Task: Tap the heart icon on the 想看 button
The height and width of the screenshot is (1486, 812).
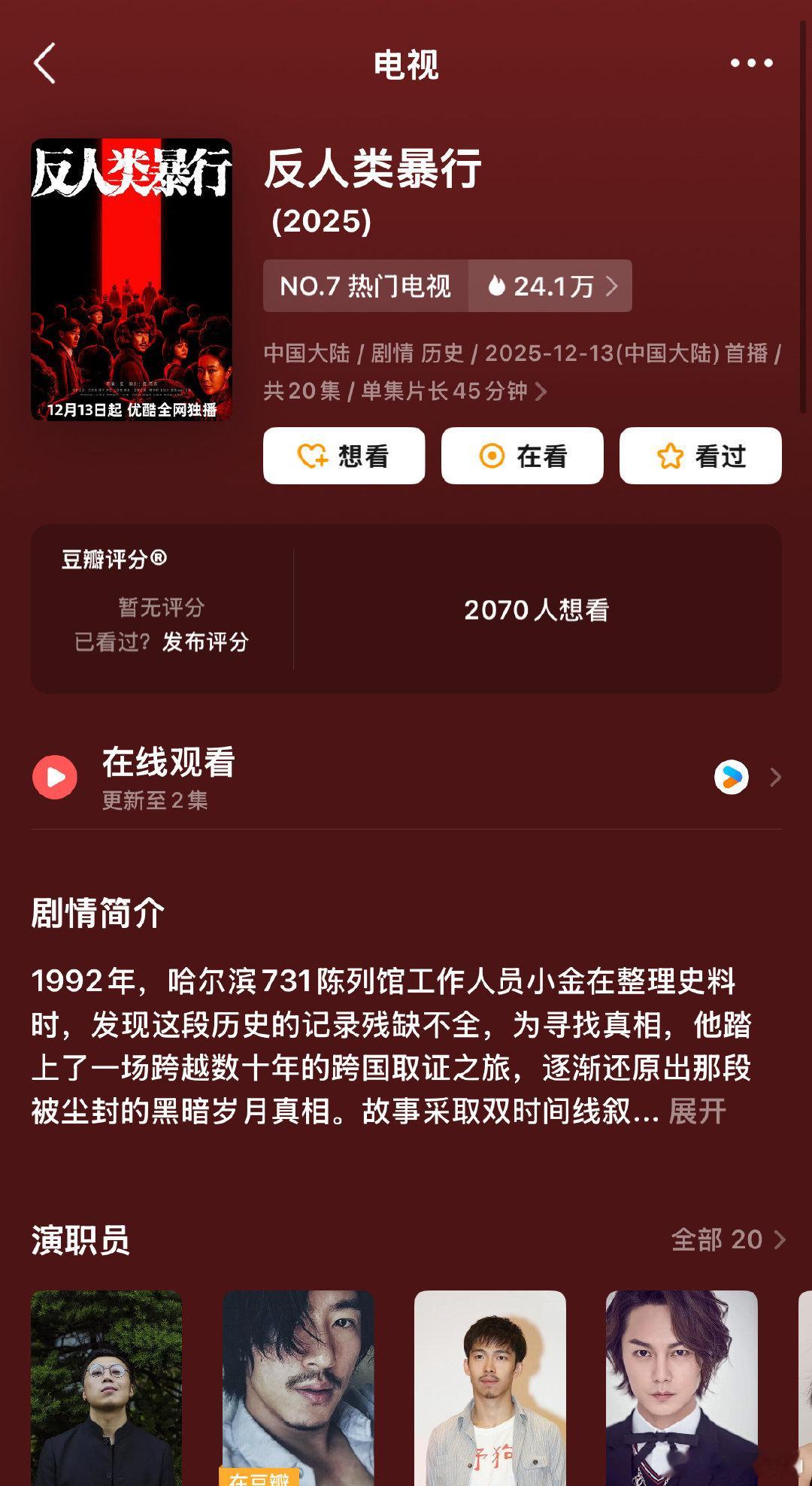Action: click(x=313, y=455)
